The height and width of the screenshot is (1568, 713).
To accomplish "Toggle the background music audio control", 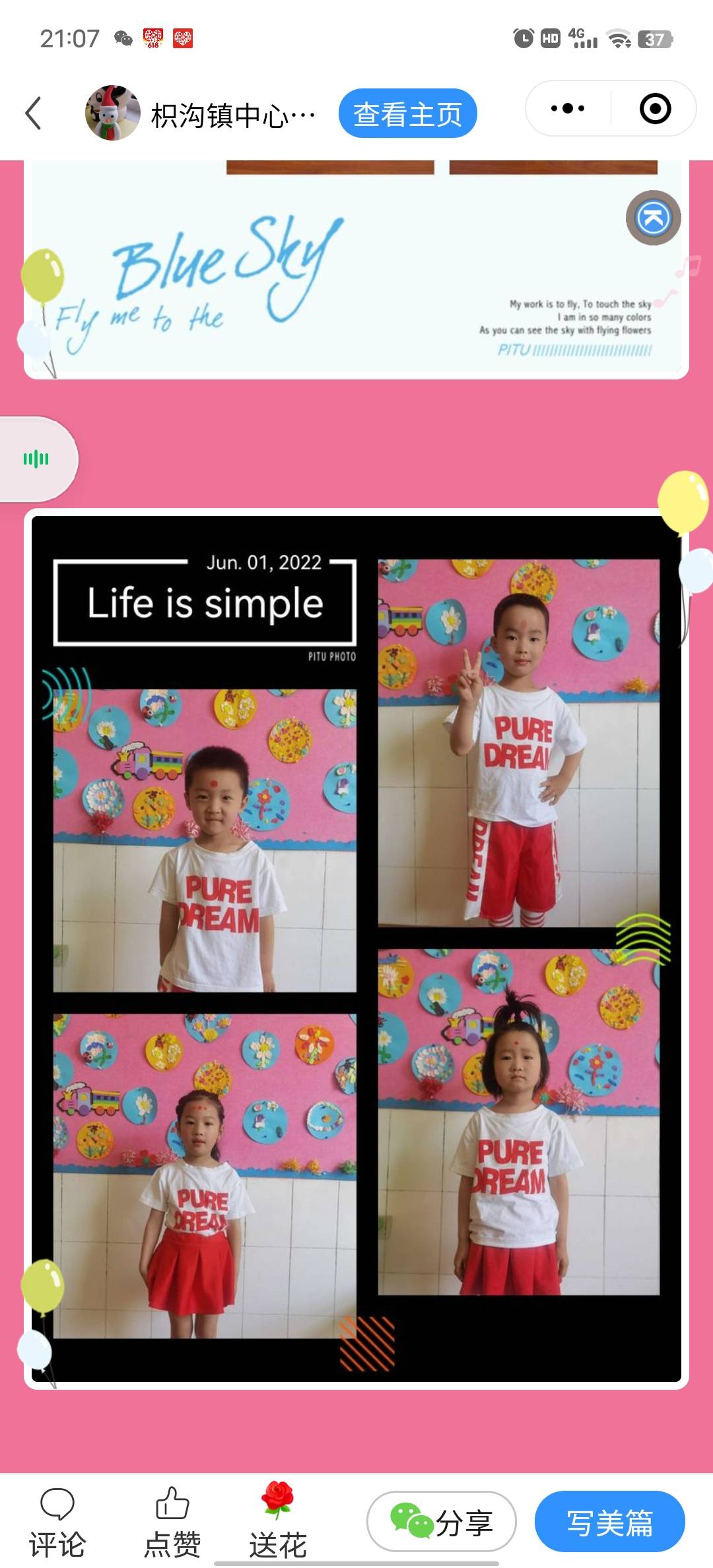I will pyautogui.click(x=36, y=459).
